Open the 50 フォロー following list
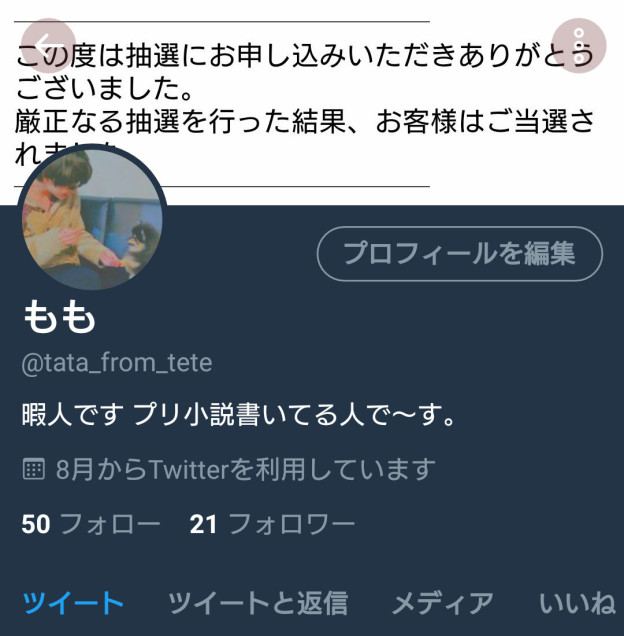Viewport: 624px width, 636px height. pos(91,524)
